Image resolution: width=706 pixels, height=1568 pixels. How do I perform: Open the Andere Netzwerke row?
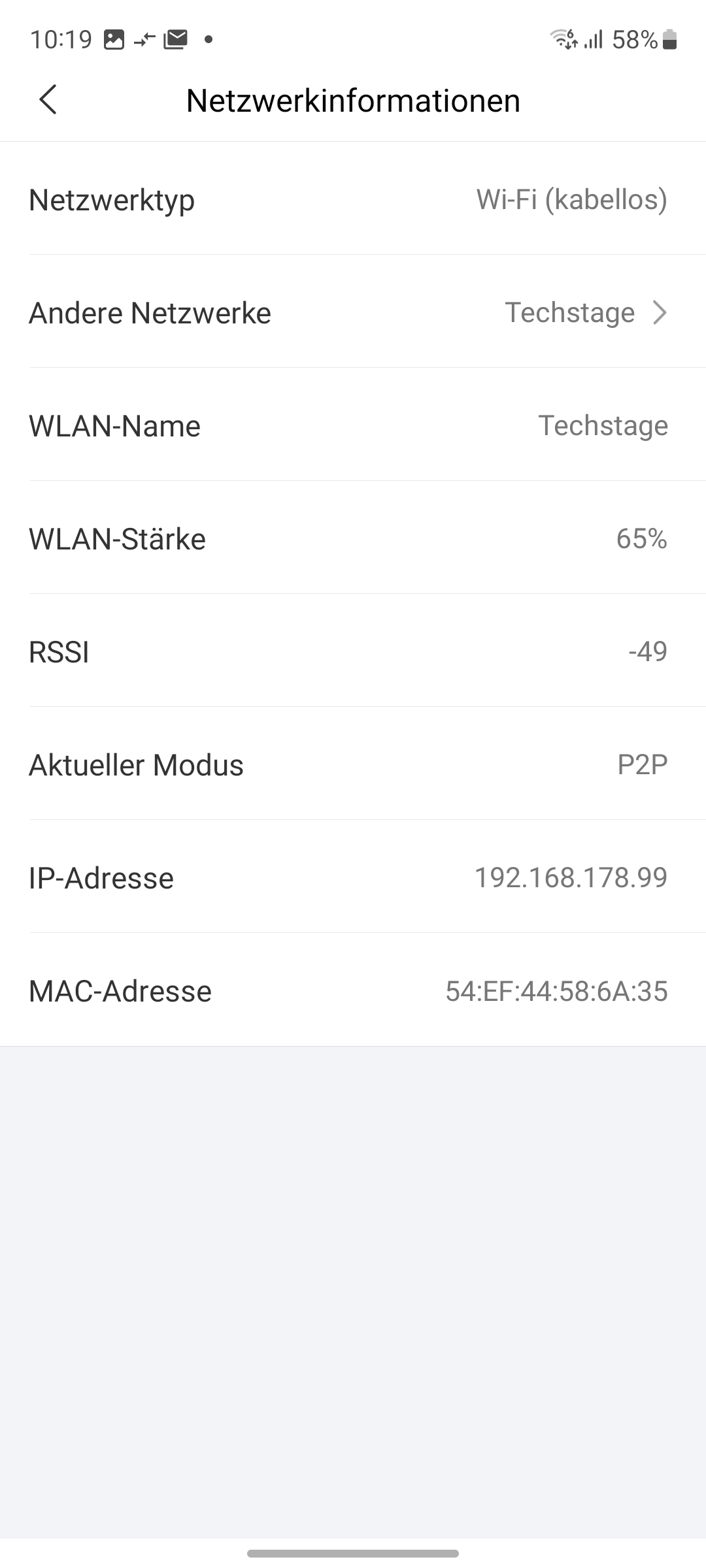coord(353,312)
